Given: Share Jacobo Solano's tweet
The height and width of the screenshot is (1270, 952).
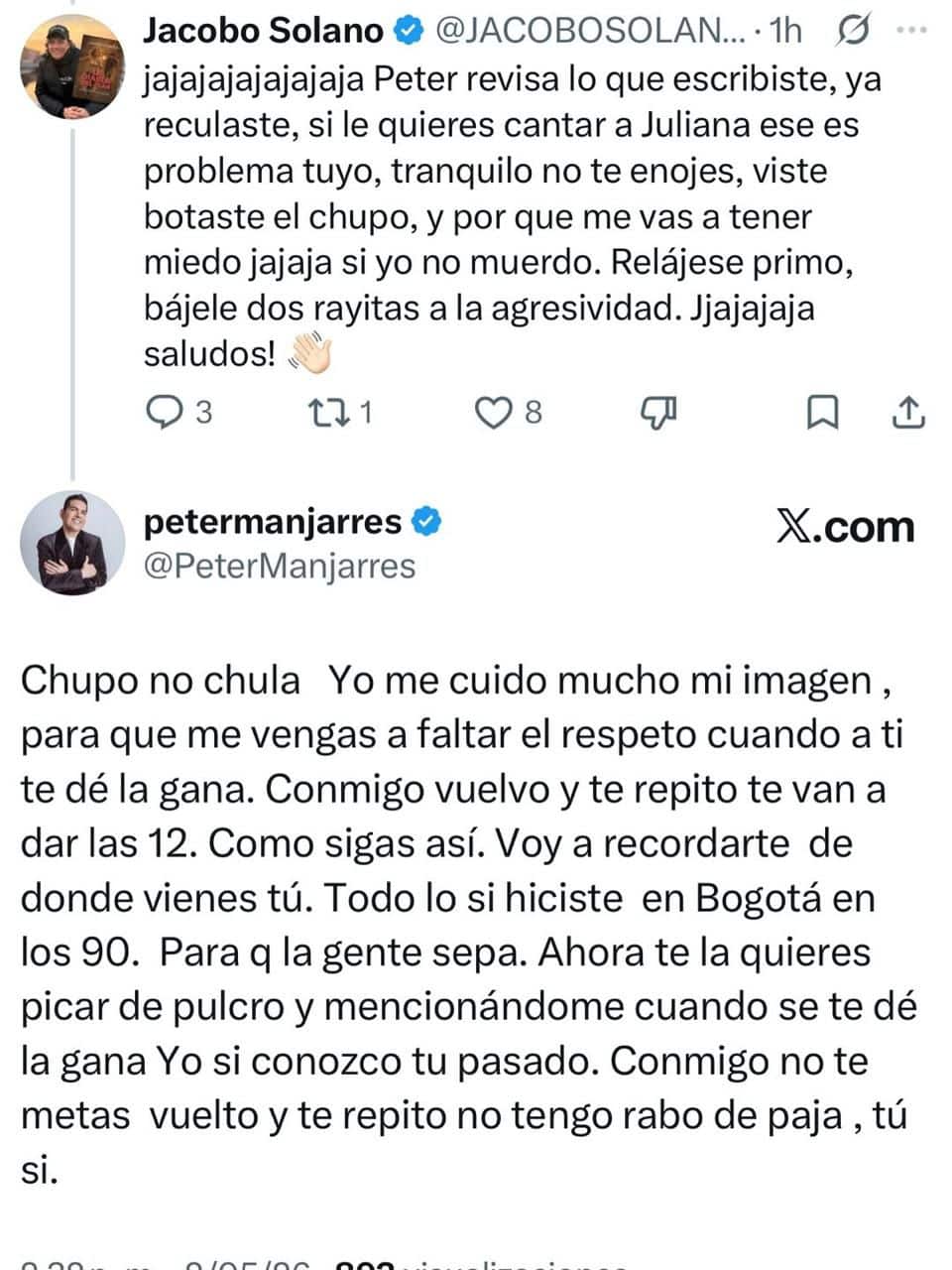Looking at the screenshot, I should tap(908, 412).
